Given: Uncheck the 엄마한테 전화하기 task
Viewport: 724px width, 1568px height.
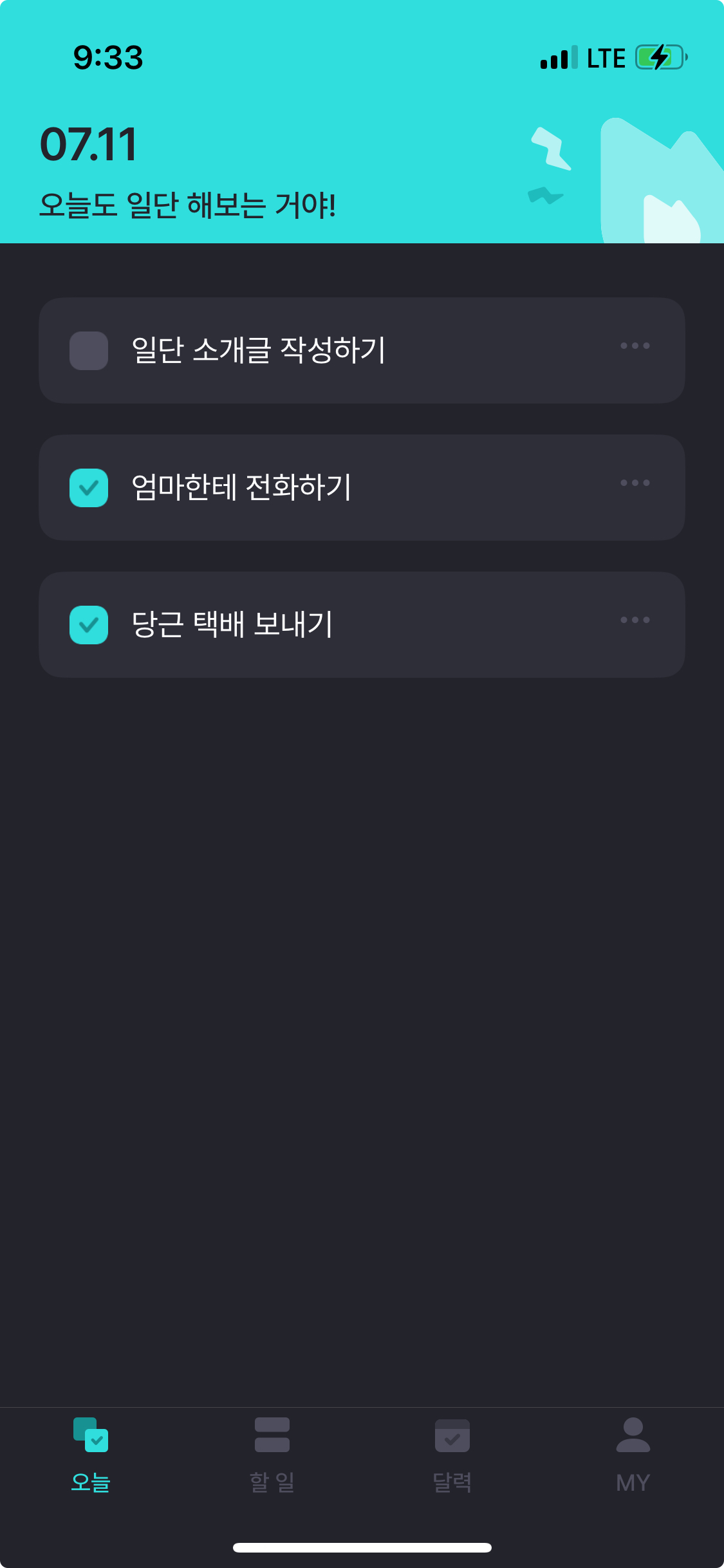Looking at the screenshot, I should [x=89, y=488].
